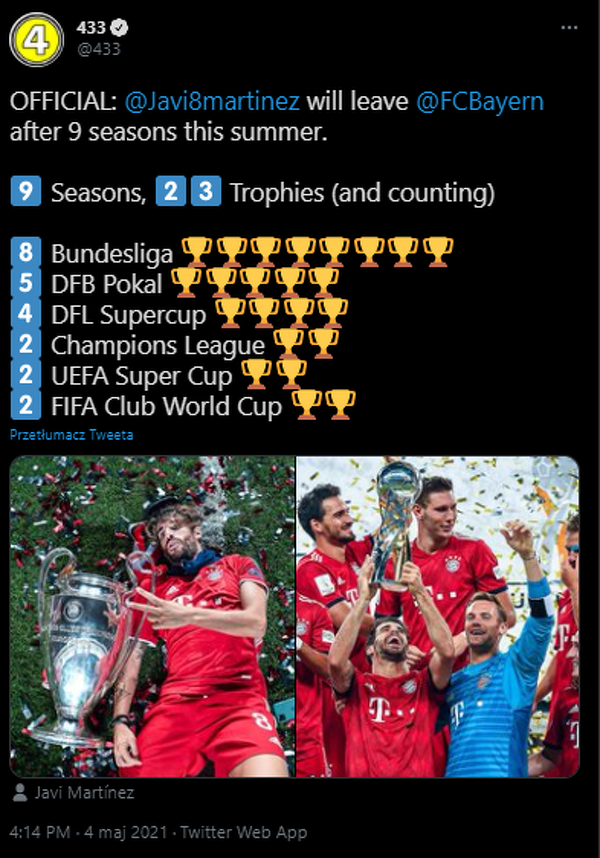
Task: Tap the Przetłumacz Tweeta translate link
Action: pyautogui.click(x=72, y=435)
